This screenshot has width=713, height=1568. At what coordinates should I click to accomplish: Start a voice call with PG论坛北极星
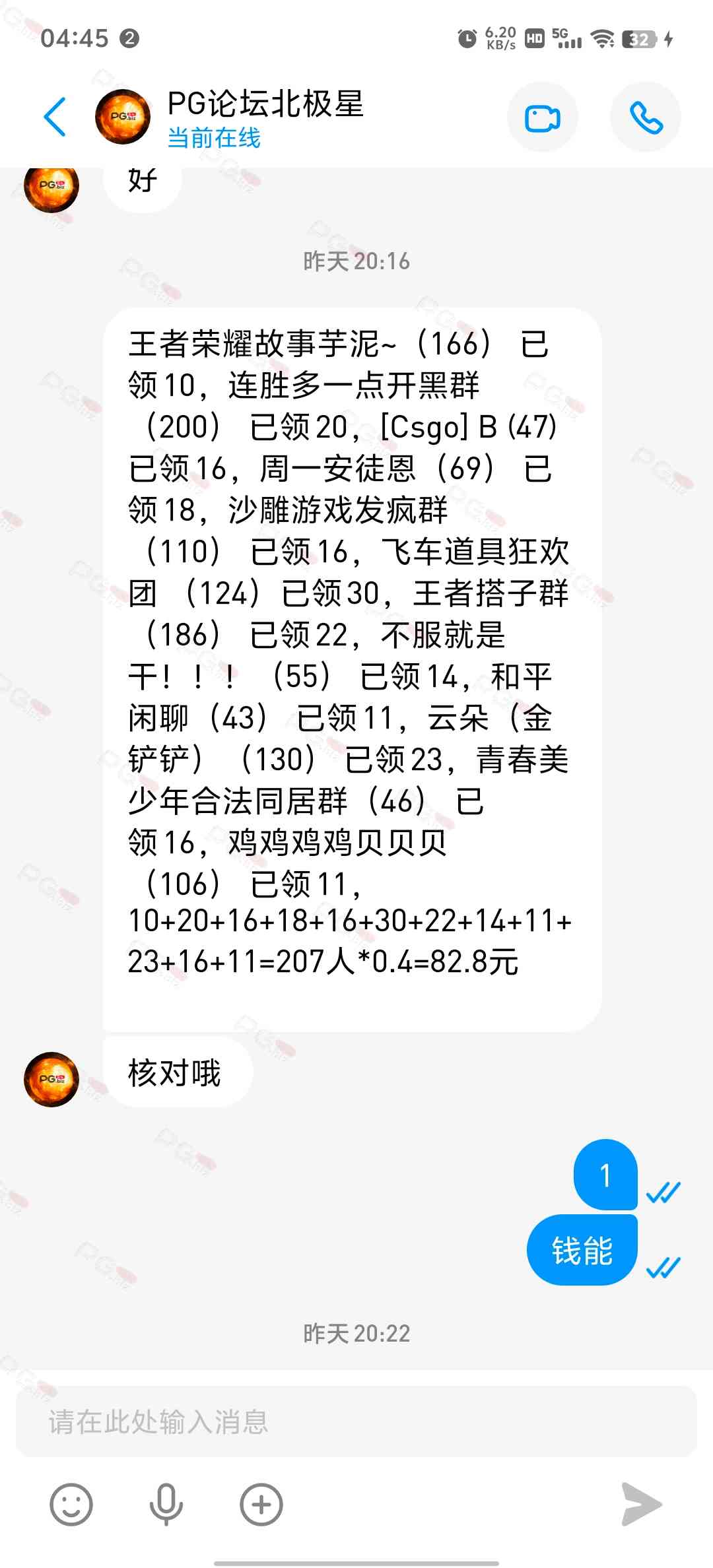646,118
